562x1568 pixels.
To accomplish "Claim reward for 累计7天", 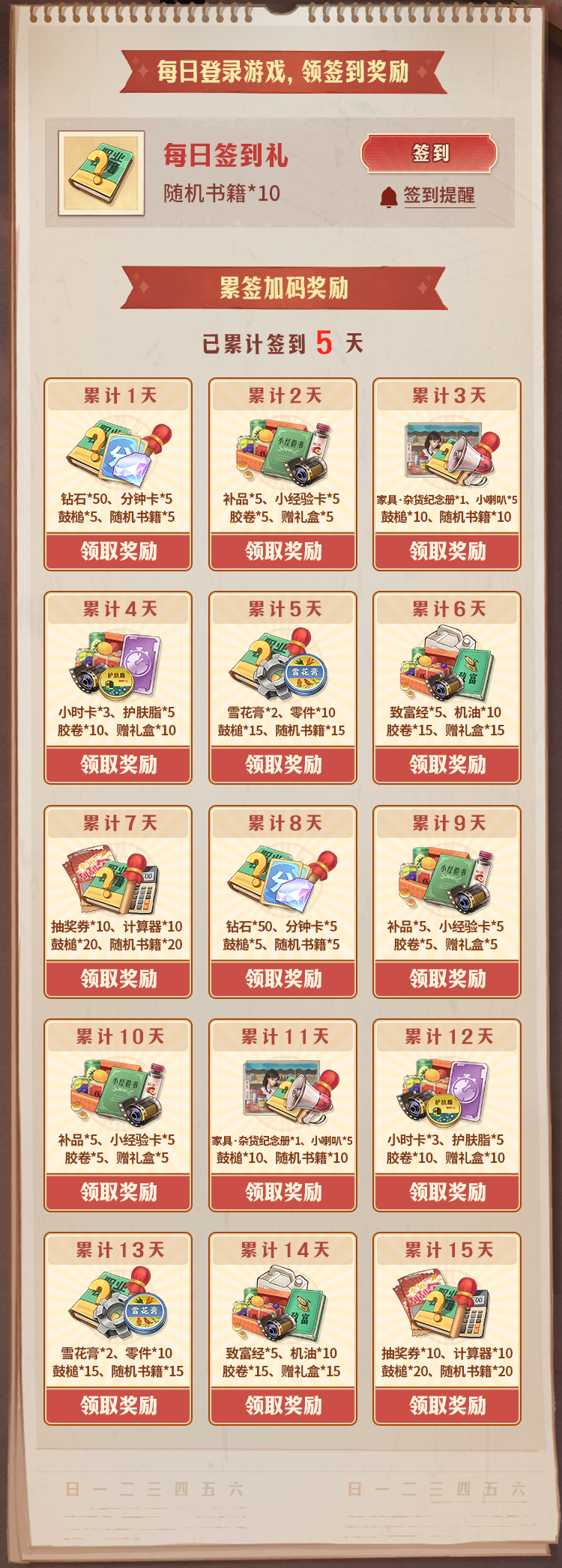I will [x=118, y=979].
